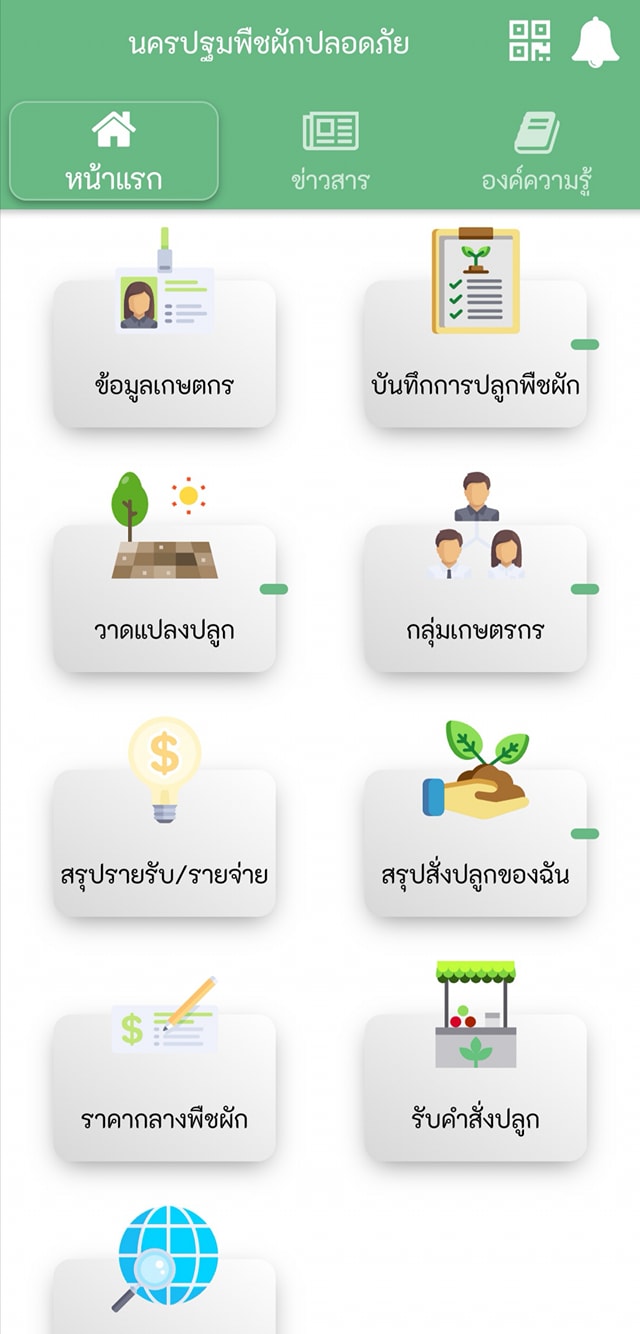Open สรุปรายรับ/รายจ่าย card

pos(164,843)
